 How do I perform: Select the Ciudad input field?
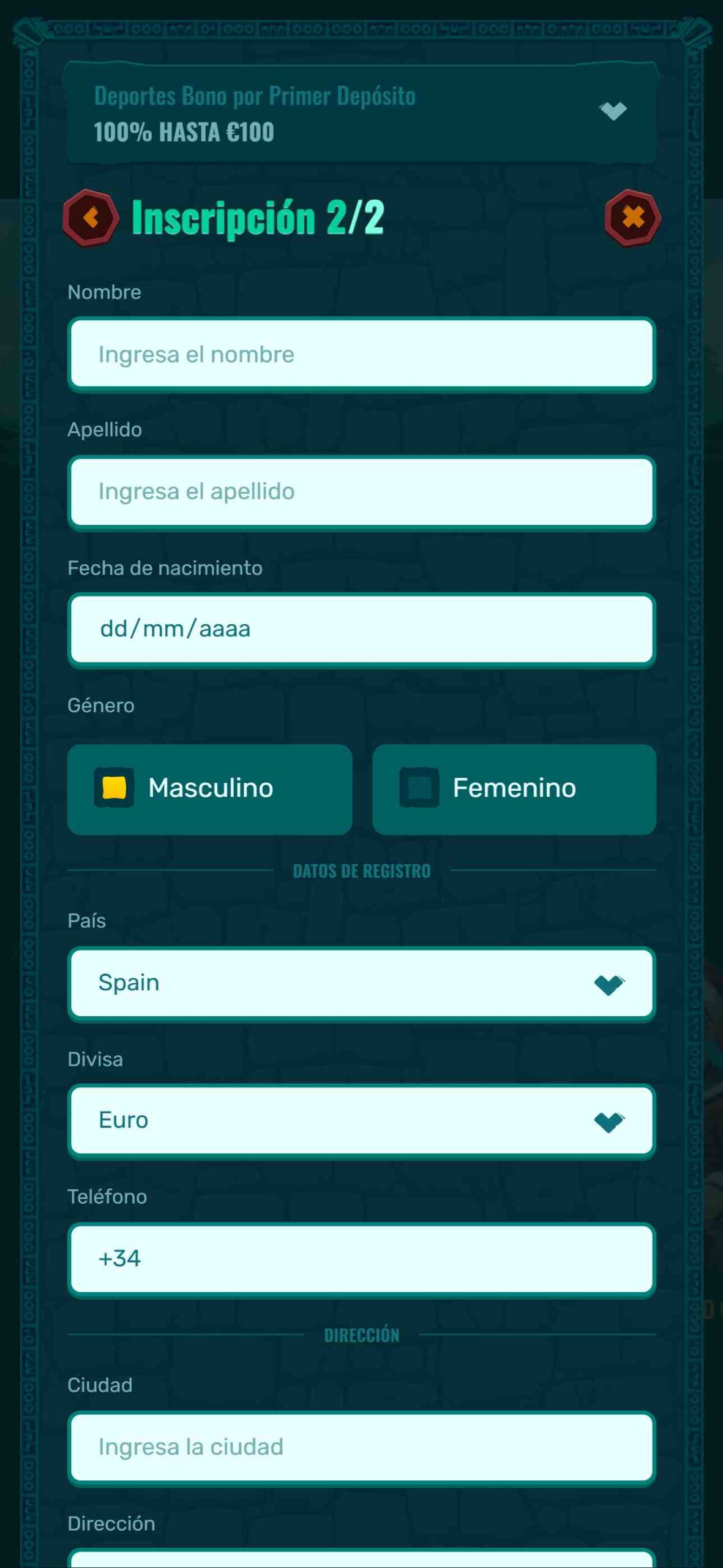tap(361, 1447)
